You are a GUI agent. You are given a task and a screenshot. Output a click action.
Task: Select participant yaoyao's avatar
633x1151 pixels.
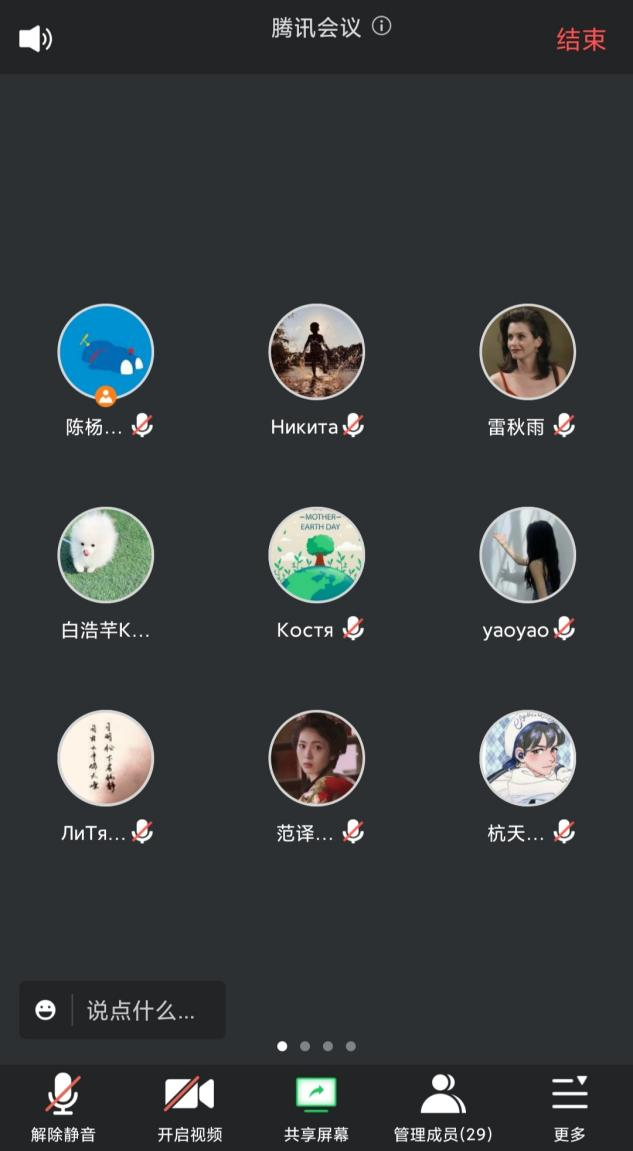click(x=528, y=555)
